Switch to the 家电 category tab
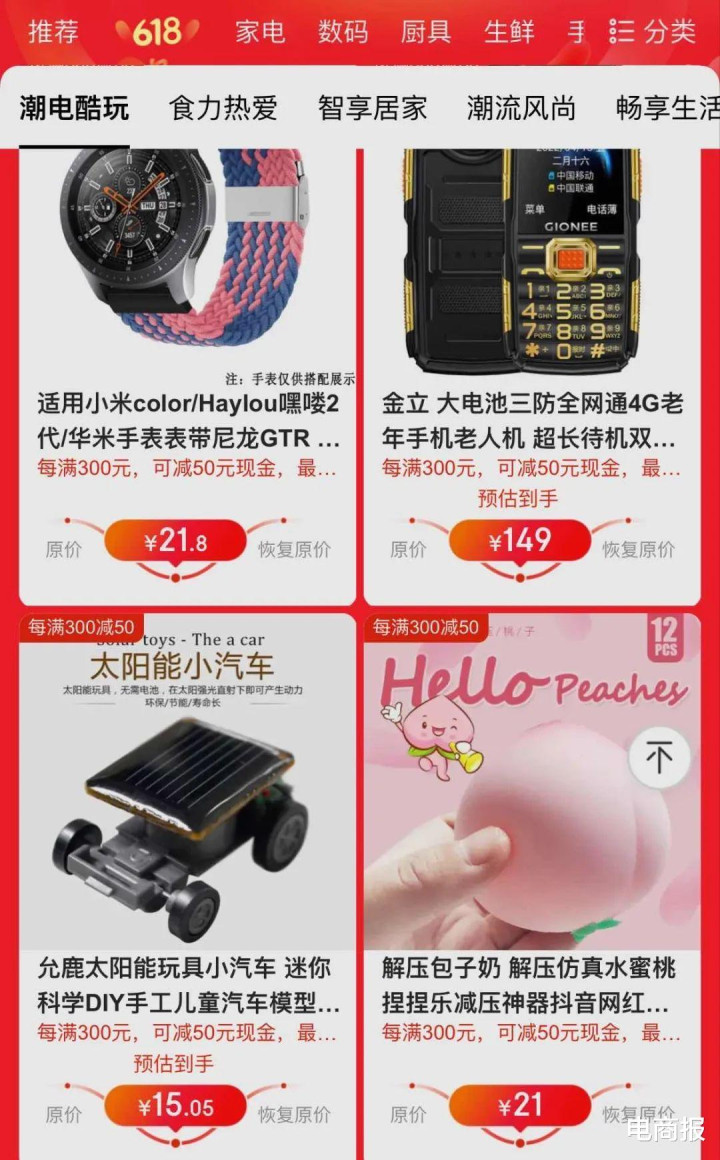 [260, 32]
